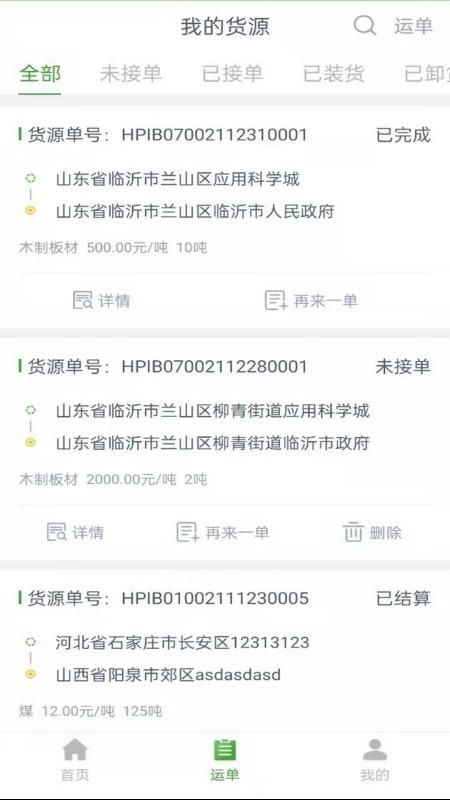
Task: Reorder with 再来一单 on order HPIB07002112280001
Action: click(223, 533)
